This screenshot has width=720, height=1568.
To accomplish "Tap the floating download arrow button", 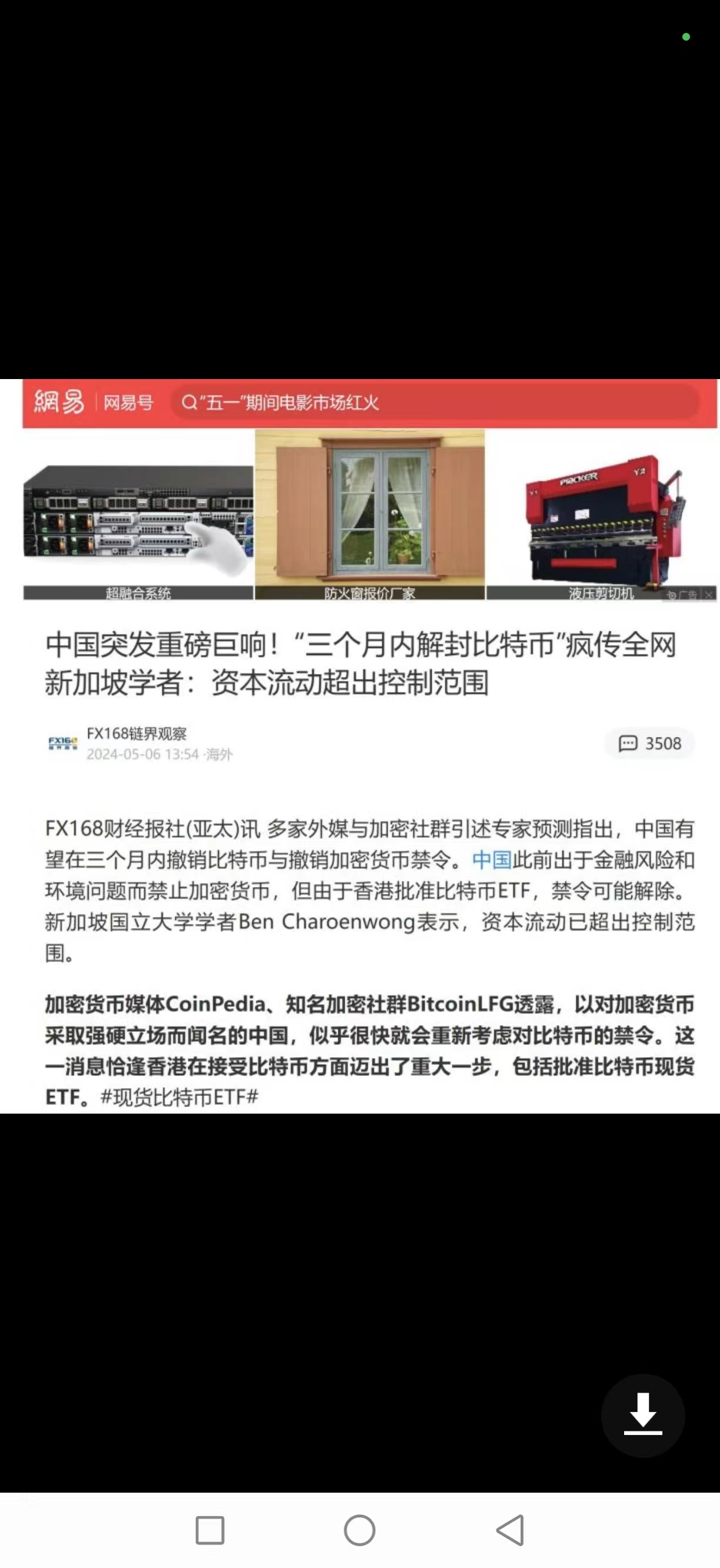I will coord(643,1415).
